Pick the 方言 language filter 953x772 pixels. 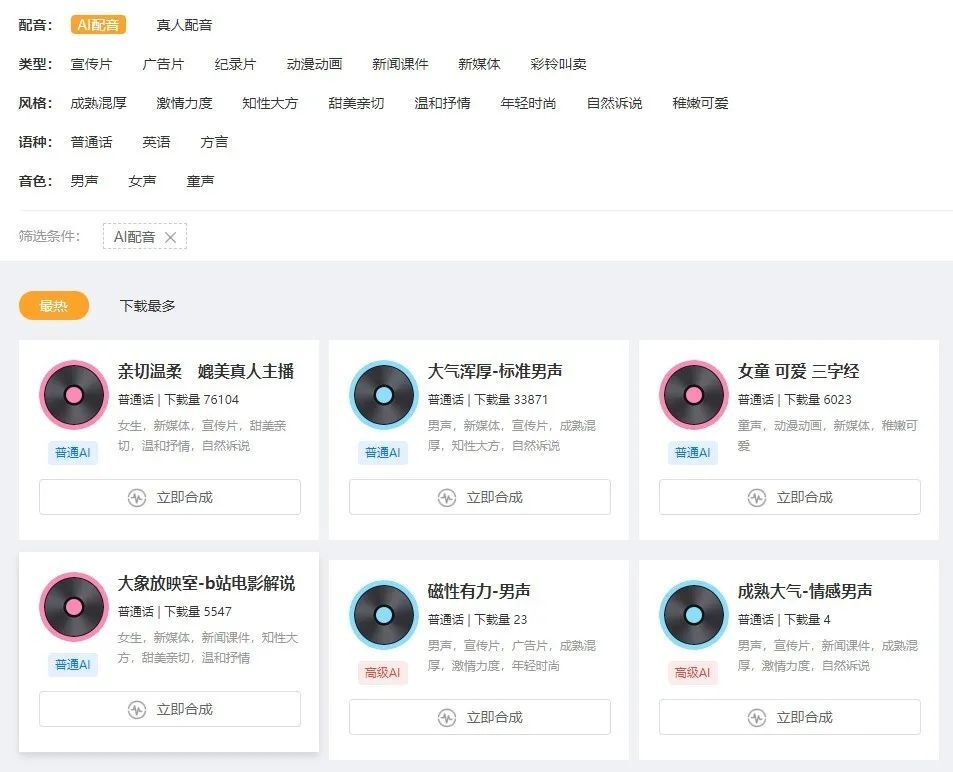pyautogui.click(x=214, y=142)
